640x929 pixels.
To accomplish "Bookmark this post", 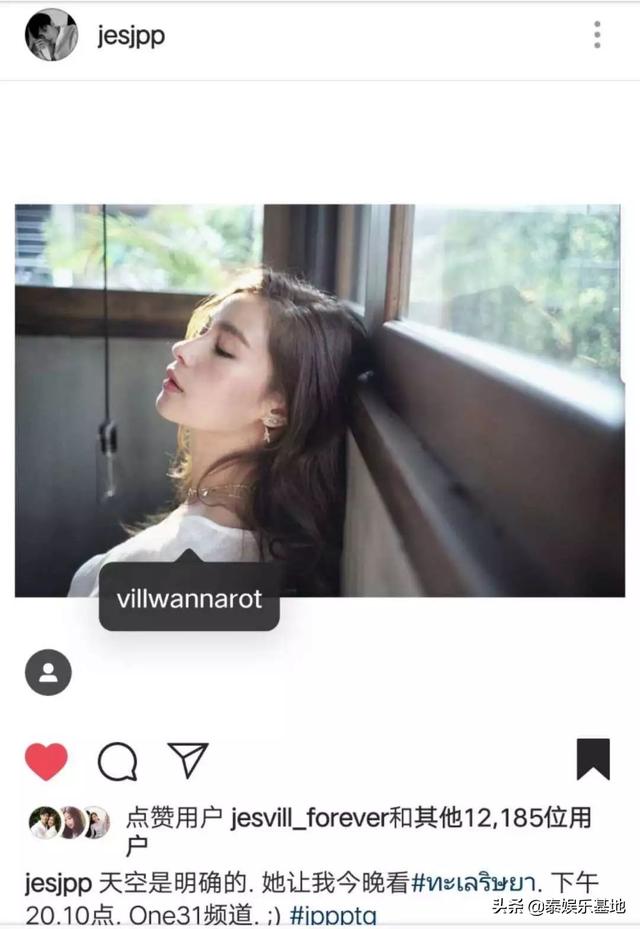I will pyautogui.click(x=593, y=759).
